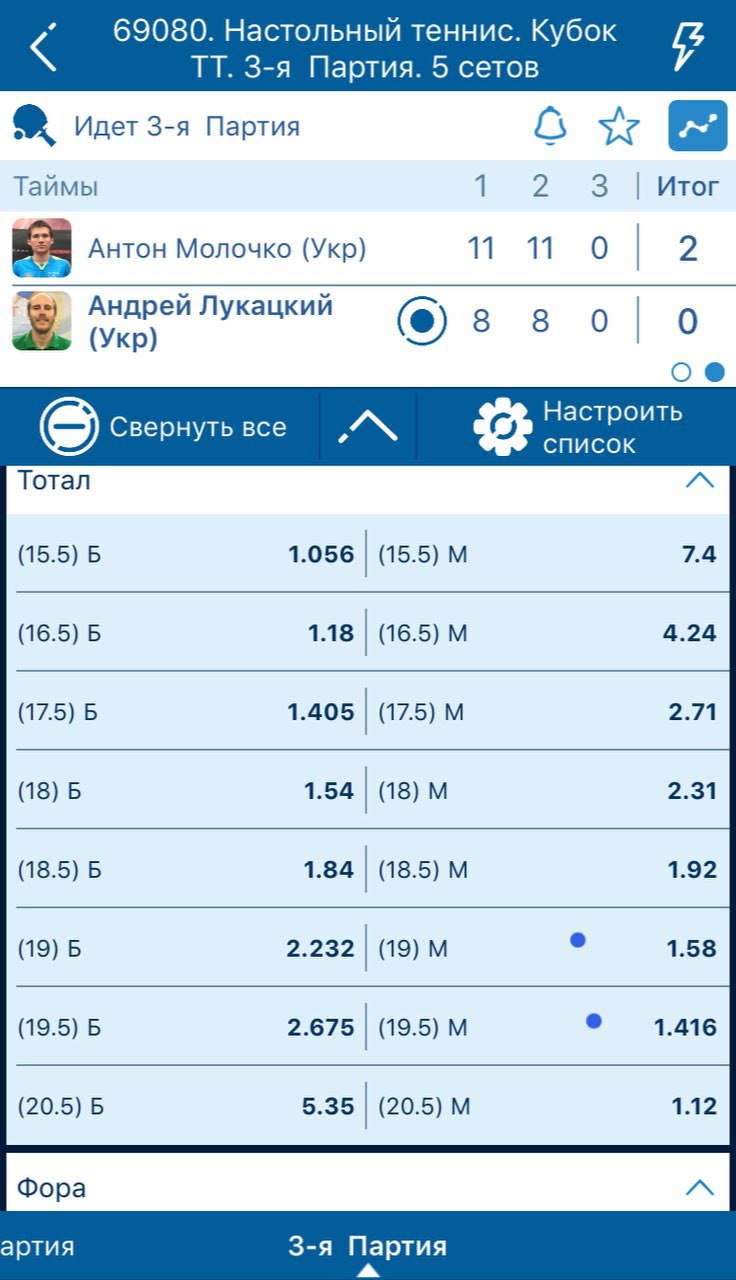736x1280 pixels.
Task: Go back using the top-left arrow
Action: pos(44,47)
